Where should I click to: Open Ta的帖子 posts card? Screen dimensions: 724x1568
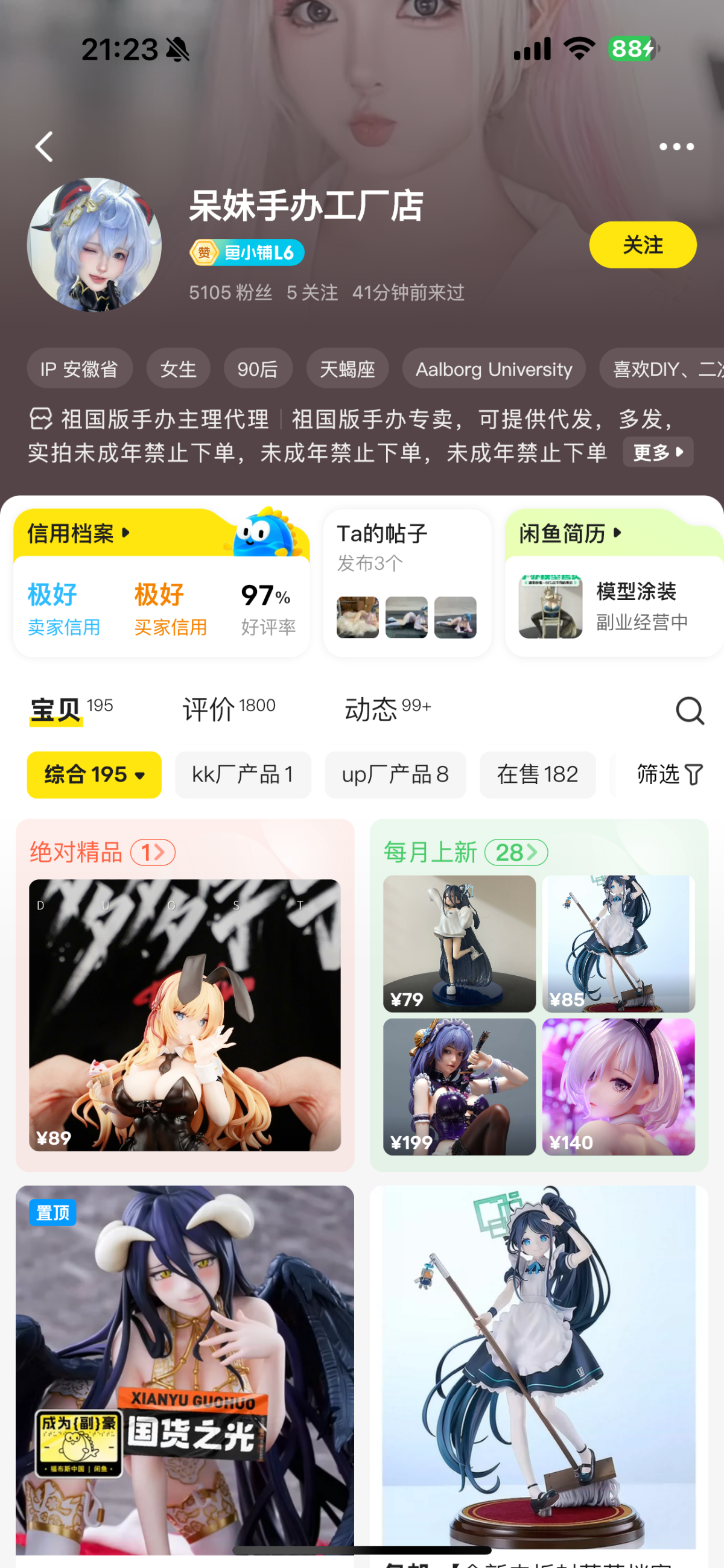(407, 583)
